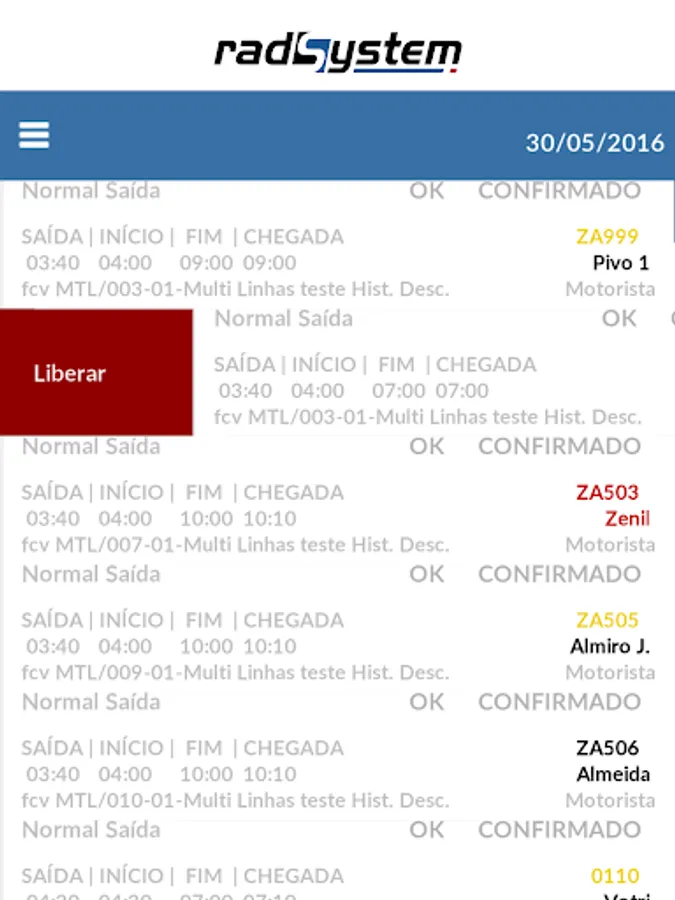Open the hamburger drawer menu
The width and height of the screenshot is (675, 900).
pyautogui.click(x=34, y=135)
